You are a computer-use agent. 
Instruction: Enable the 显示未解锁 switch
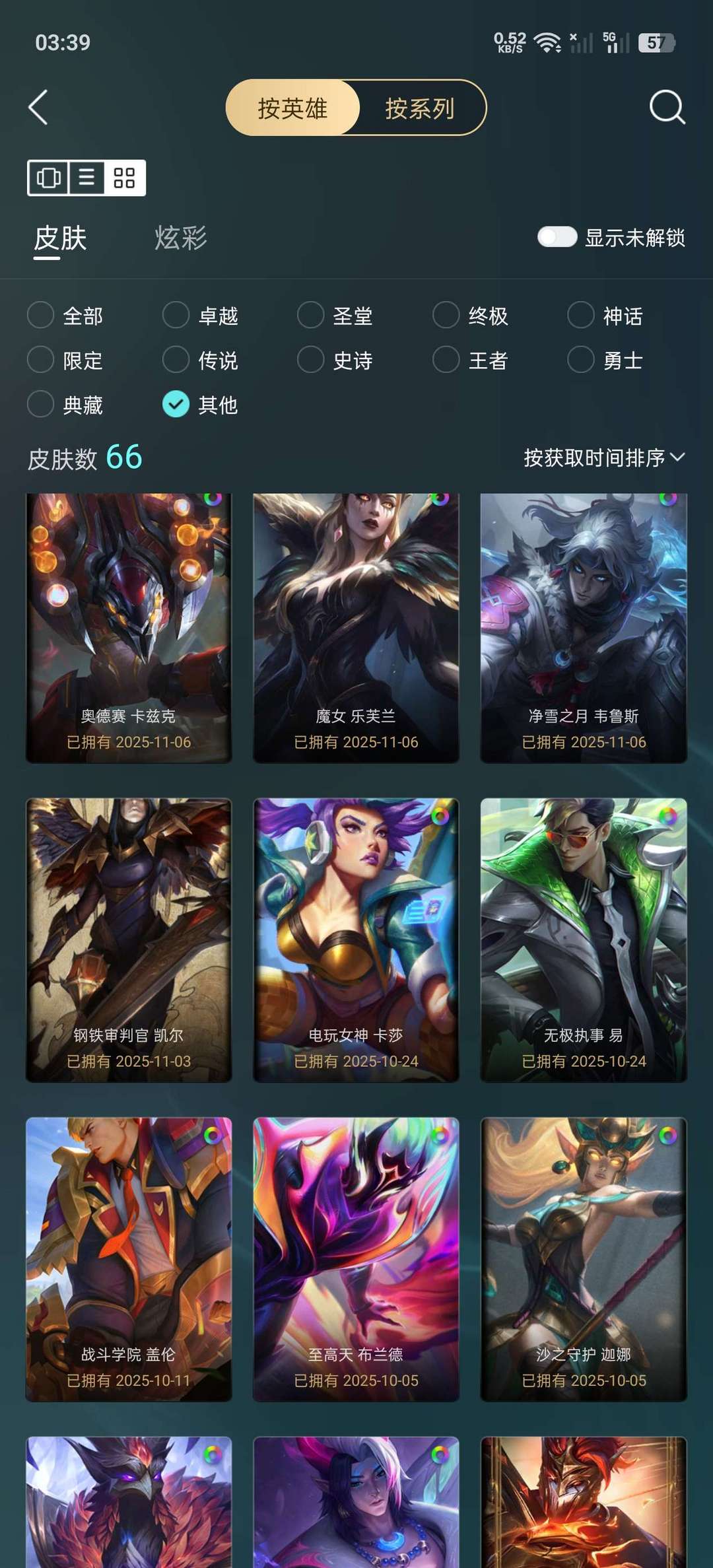557,237
